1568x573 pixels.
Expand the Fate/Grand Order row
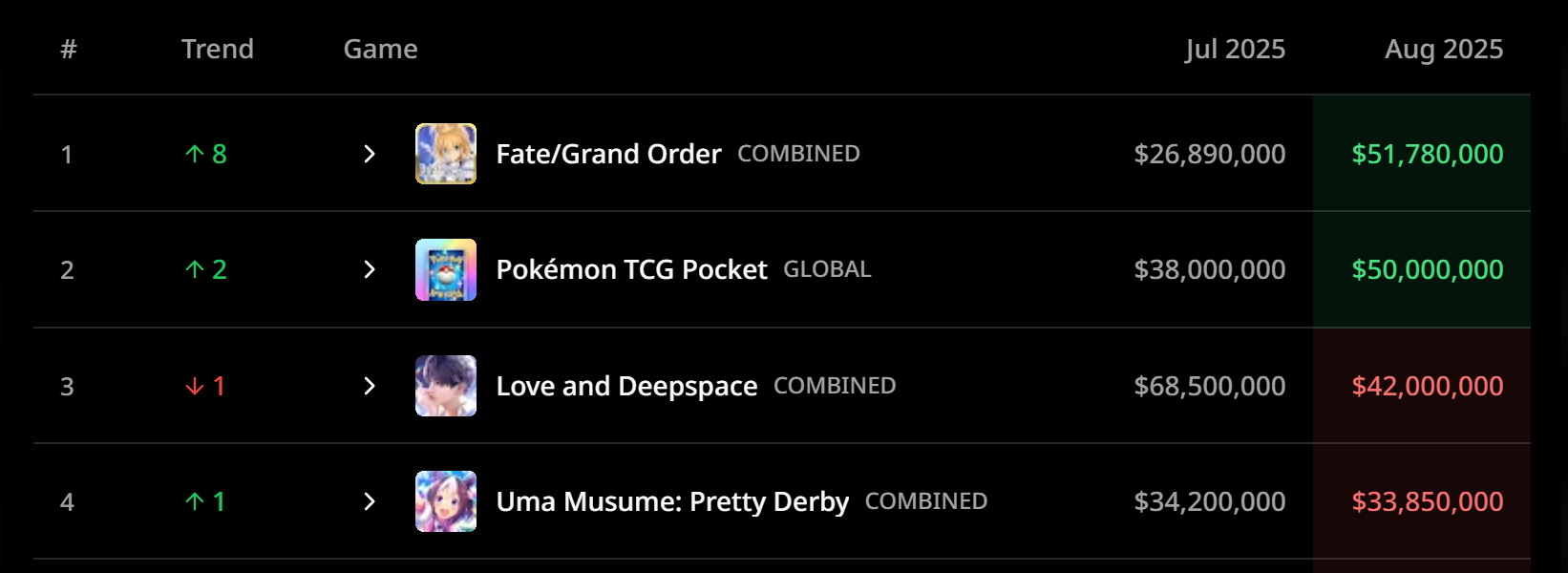(x=370, y=154)
